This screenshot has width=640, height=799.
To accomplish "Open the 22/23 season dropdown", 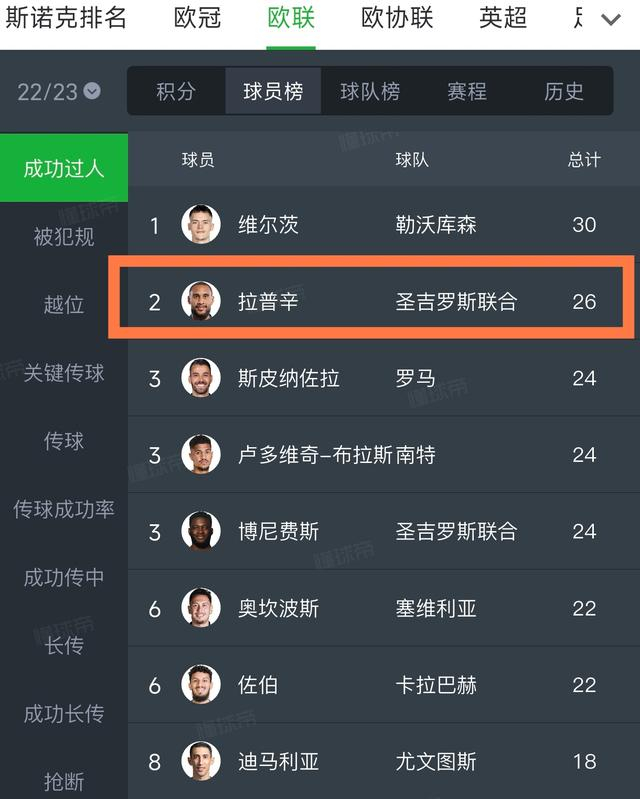I will (x=58, y=91).
